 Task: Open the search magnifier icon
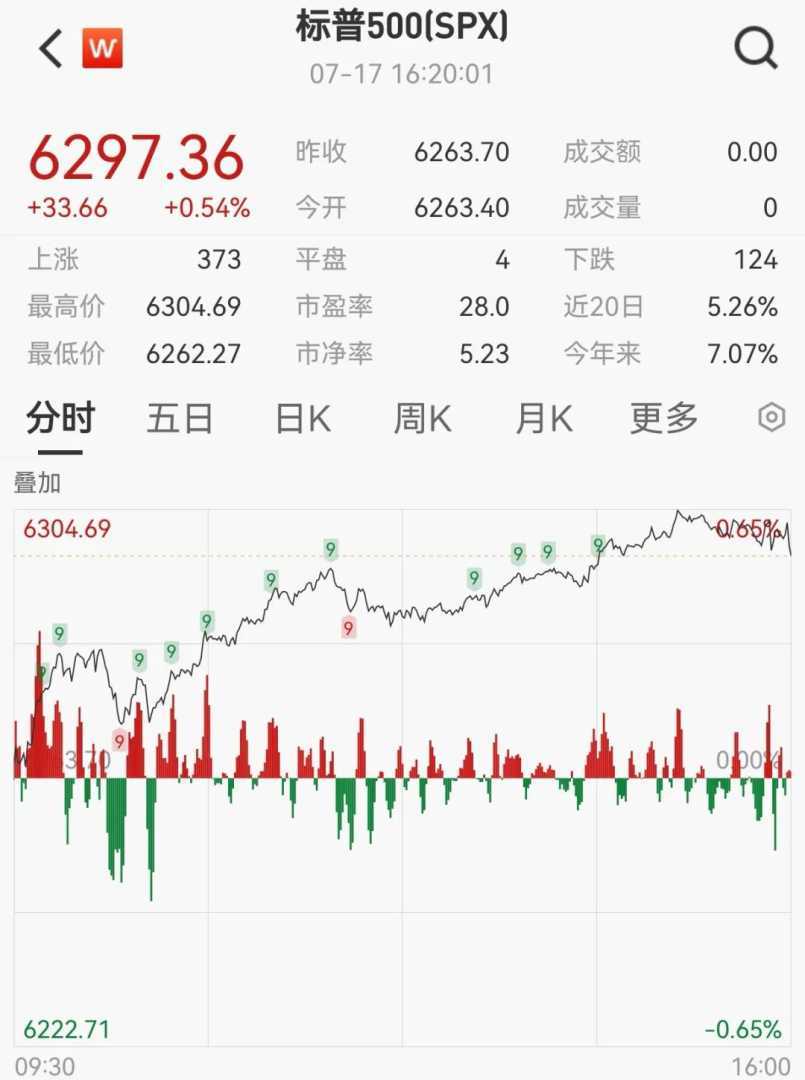(x=756, y=47)
